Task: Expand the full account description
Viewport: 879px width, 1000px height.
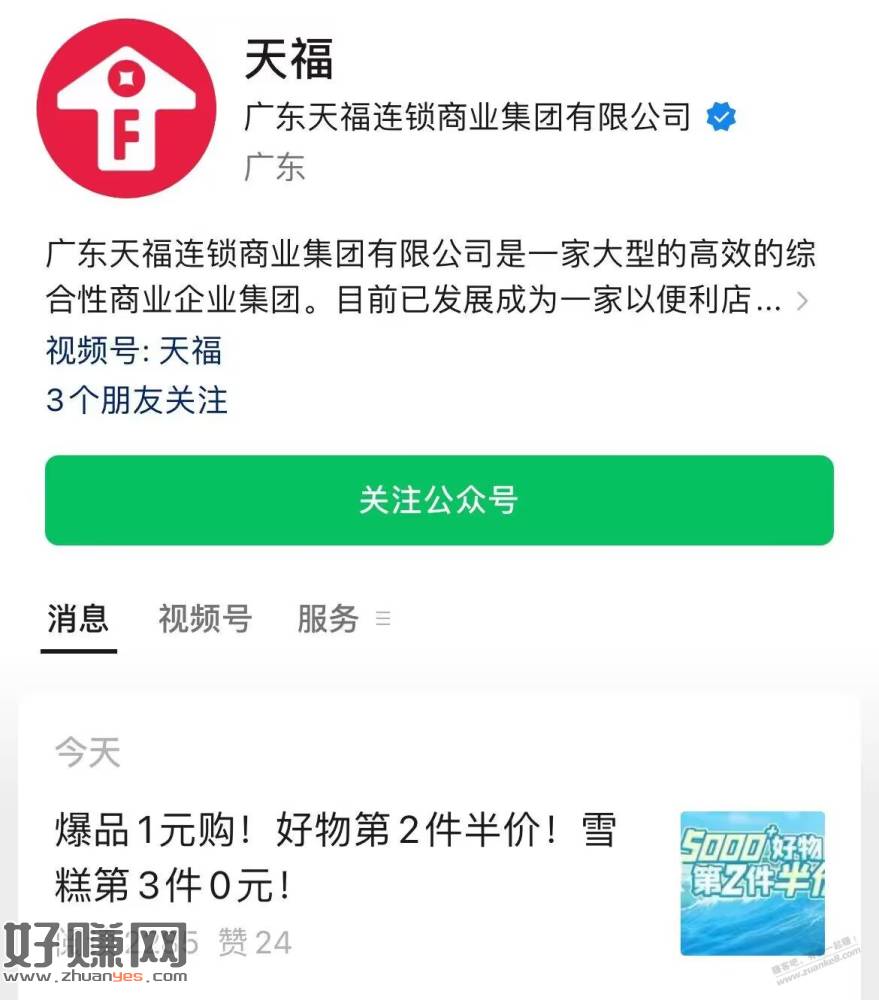Action: click(x=801, y=301)
